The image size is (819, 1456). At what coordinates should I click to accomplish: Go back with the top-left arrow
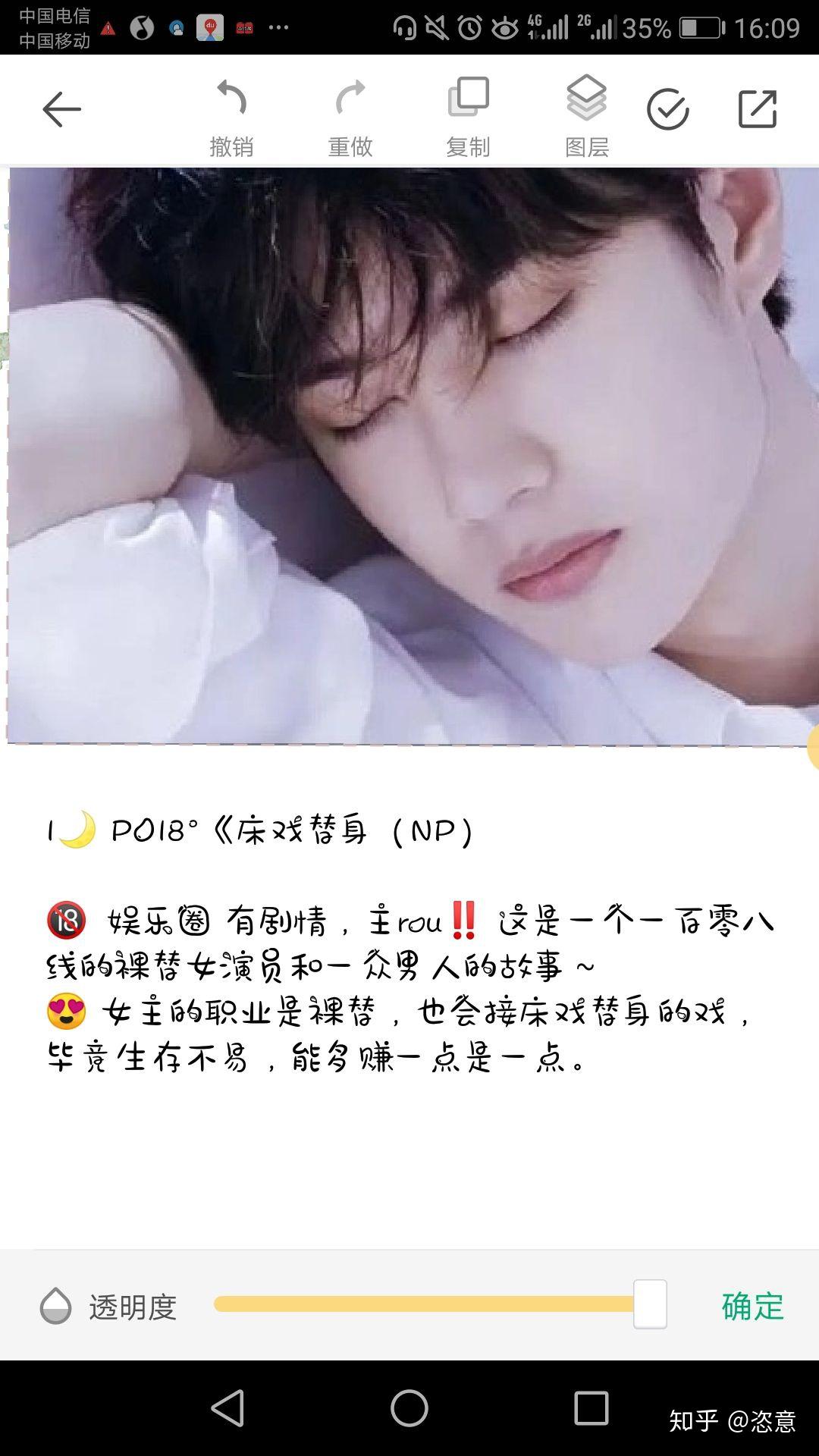point(61,109)
